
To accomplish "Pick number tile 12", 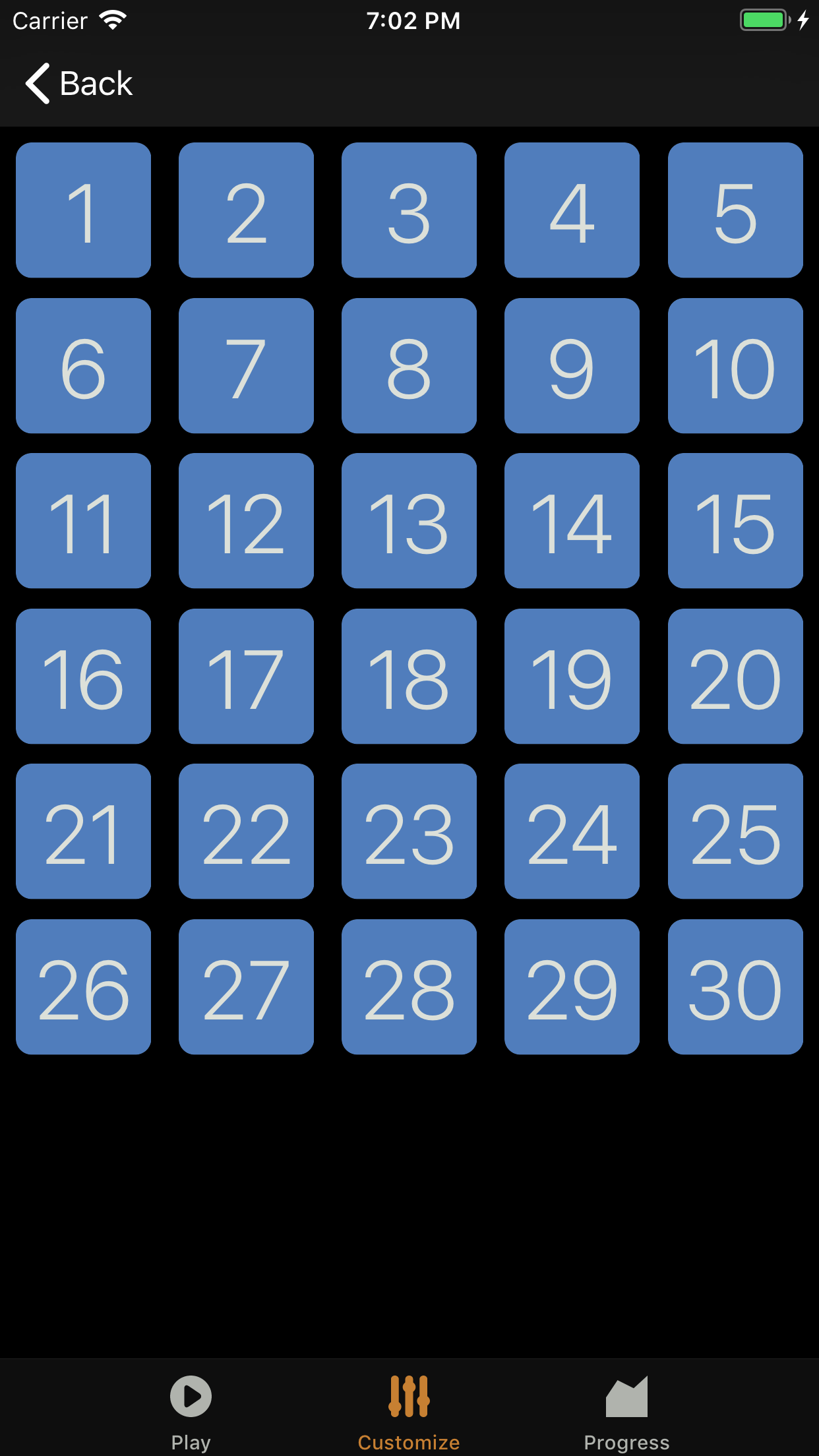I will [x=246, y=521].
